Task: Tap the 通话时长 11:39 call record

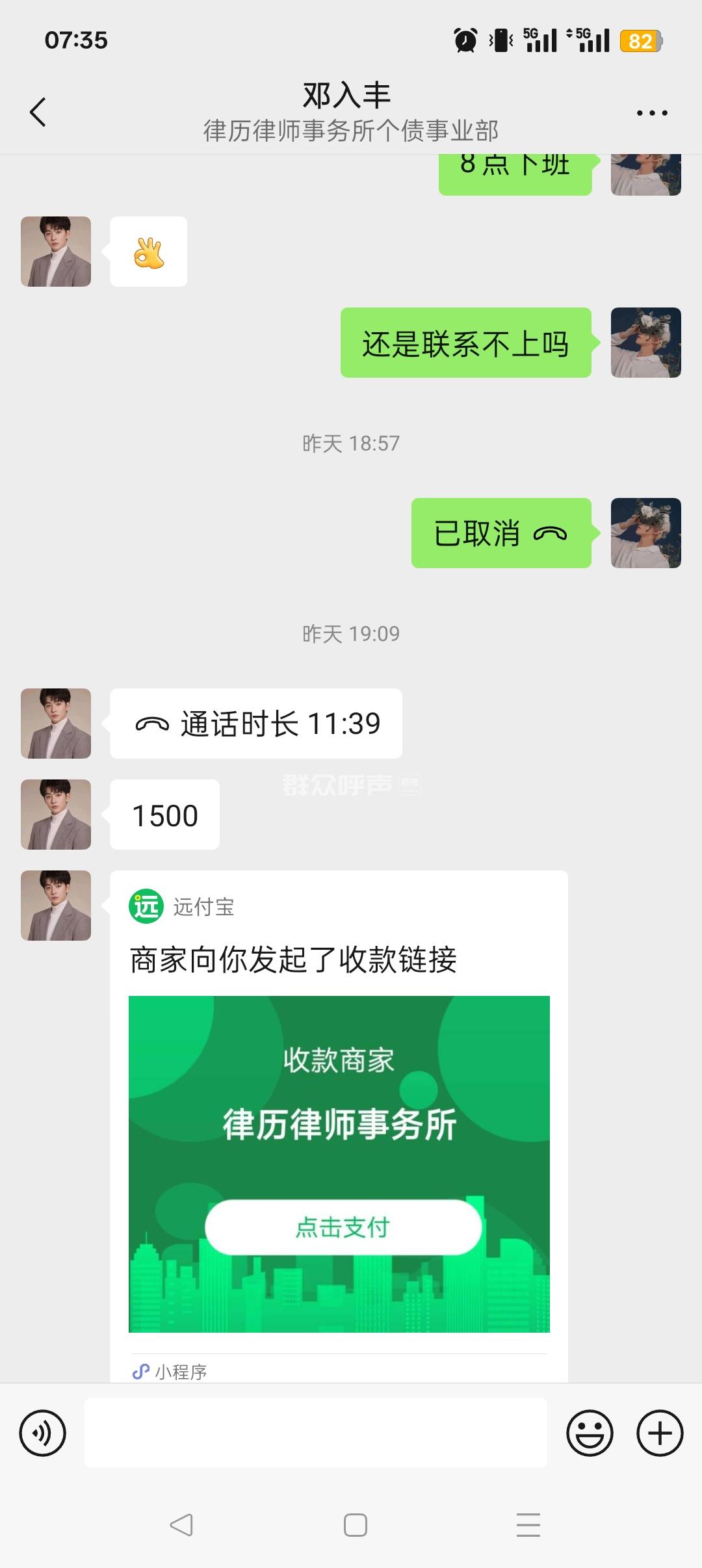Action: pos(256,724)
